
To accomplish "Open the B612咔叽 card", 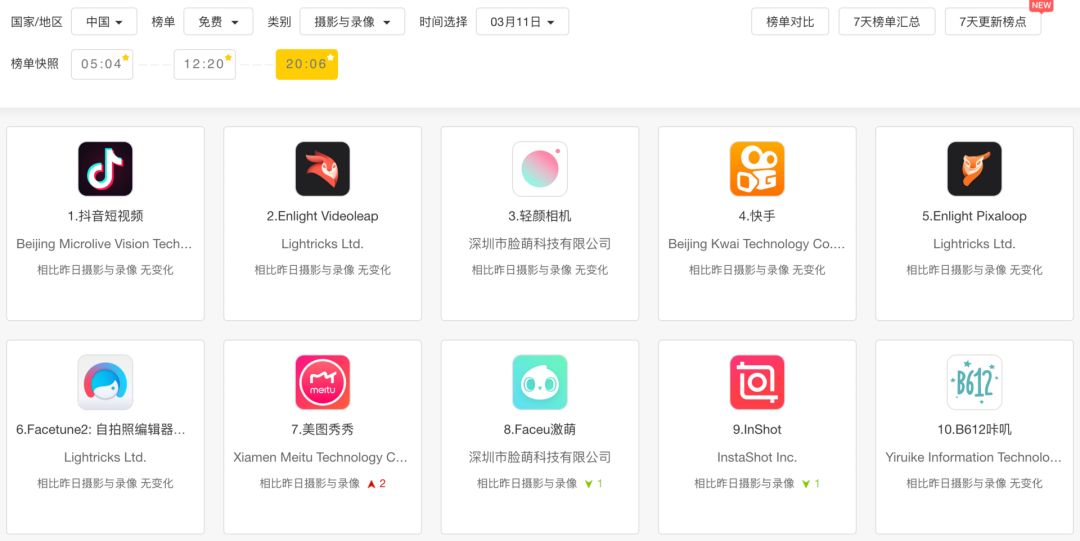I will tap(974, 437).
